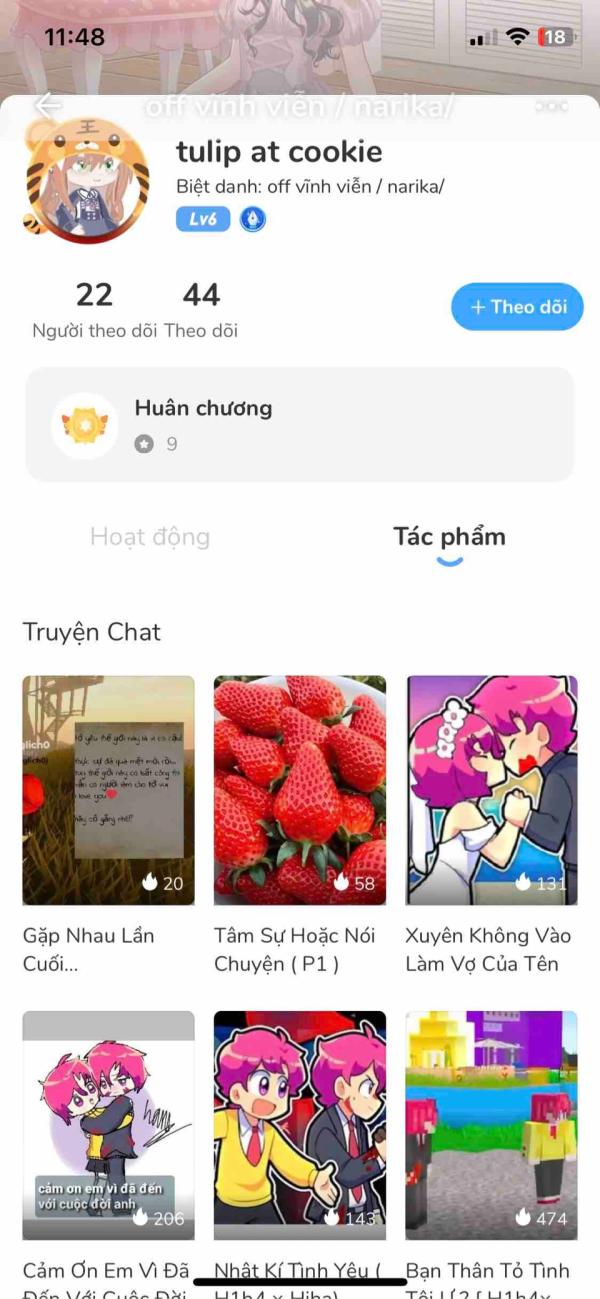Open Xuyên Không Vào Làm Vợ Của Tên
Image resolution: width=600 pixels, height=1299 pixels.
[491, 790]
